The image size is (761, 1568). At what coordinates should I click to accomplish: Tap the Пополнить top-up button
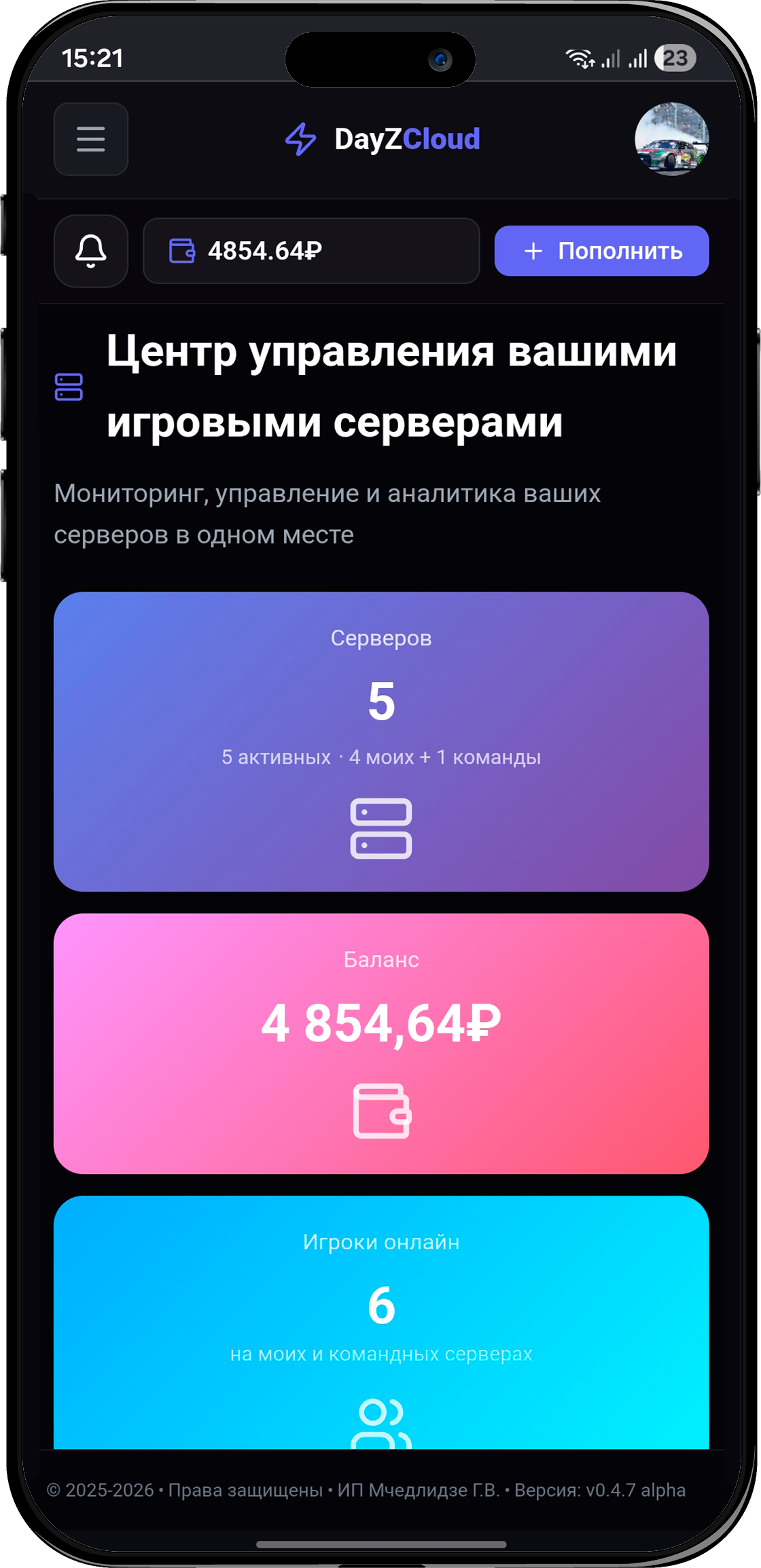pyautogui.click(x=601, y=251)
